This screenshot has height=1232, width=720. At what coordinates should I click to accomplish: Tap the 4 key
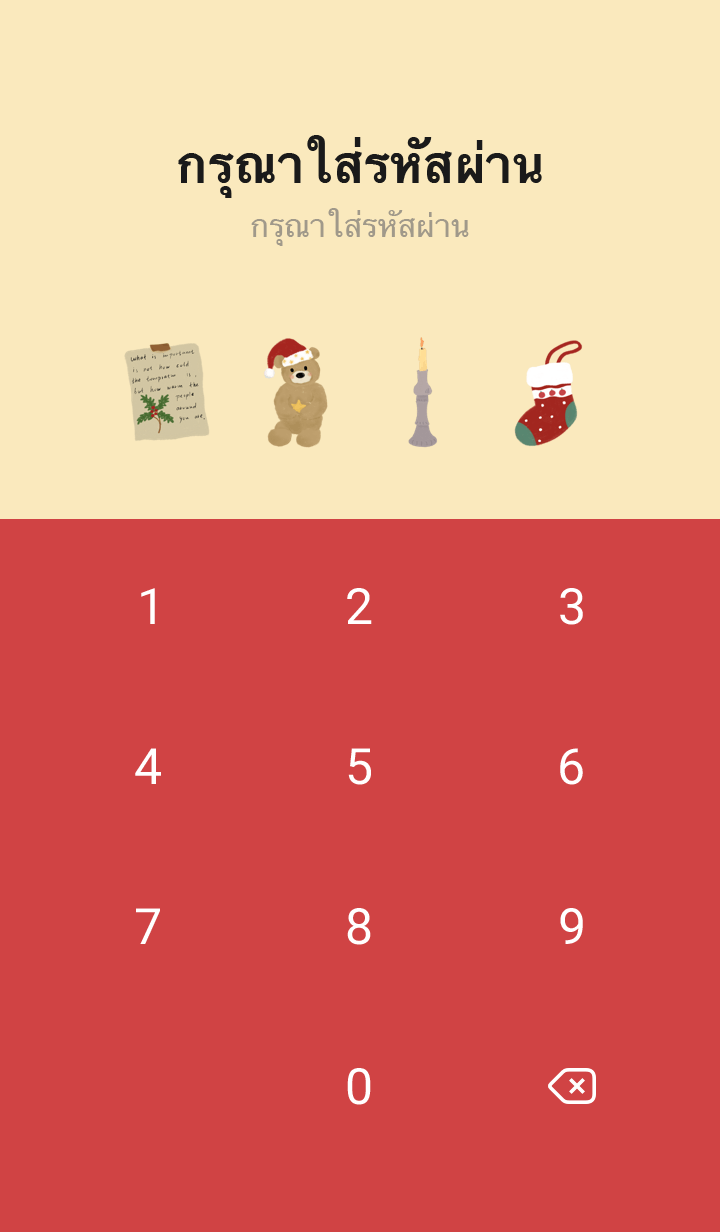click(x=149, y=767)
